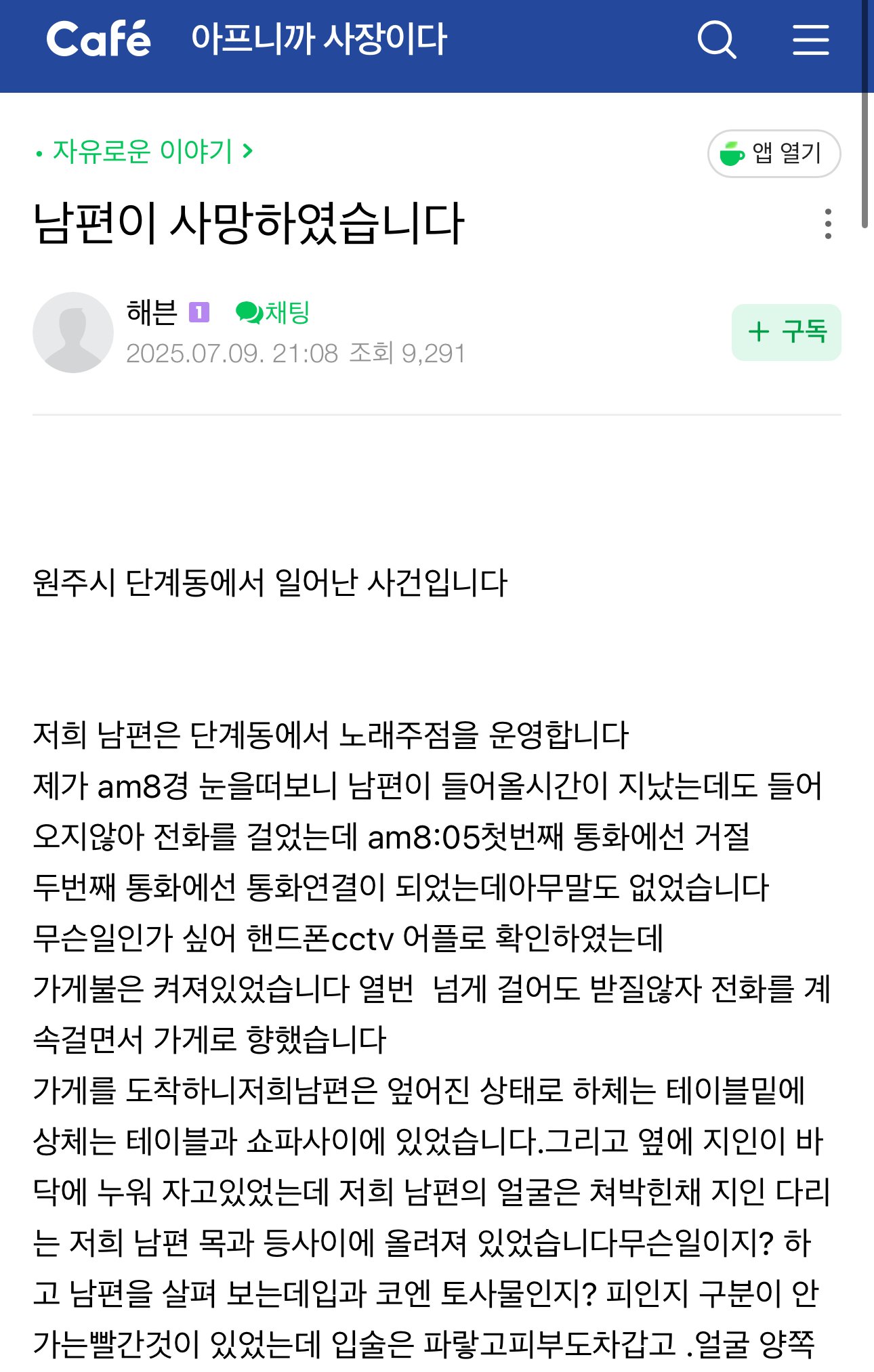Subscribe with the 구독 button
The image size is (874, 1372).
coord(786,333)
